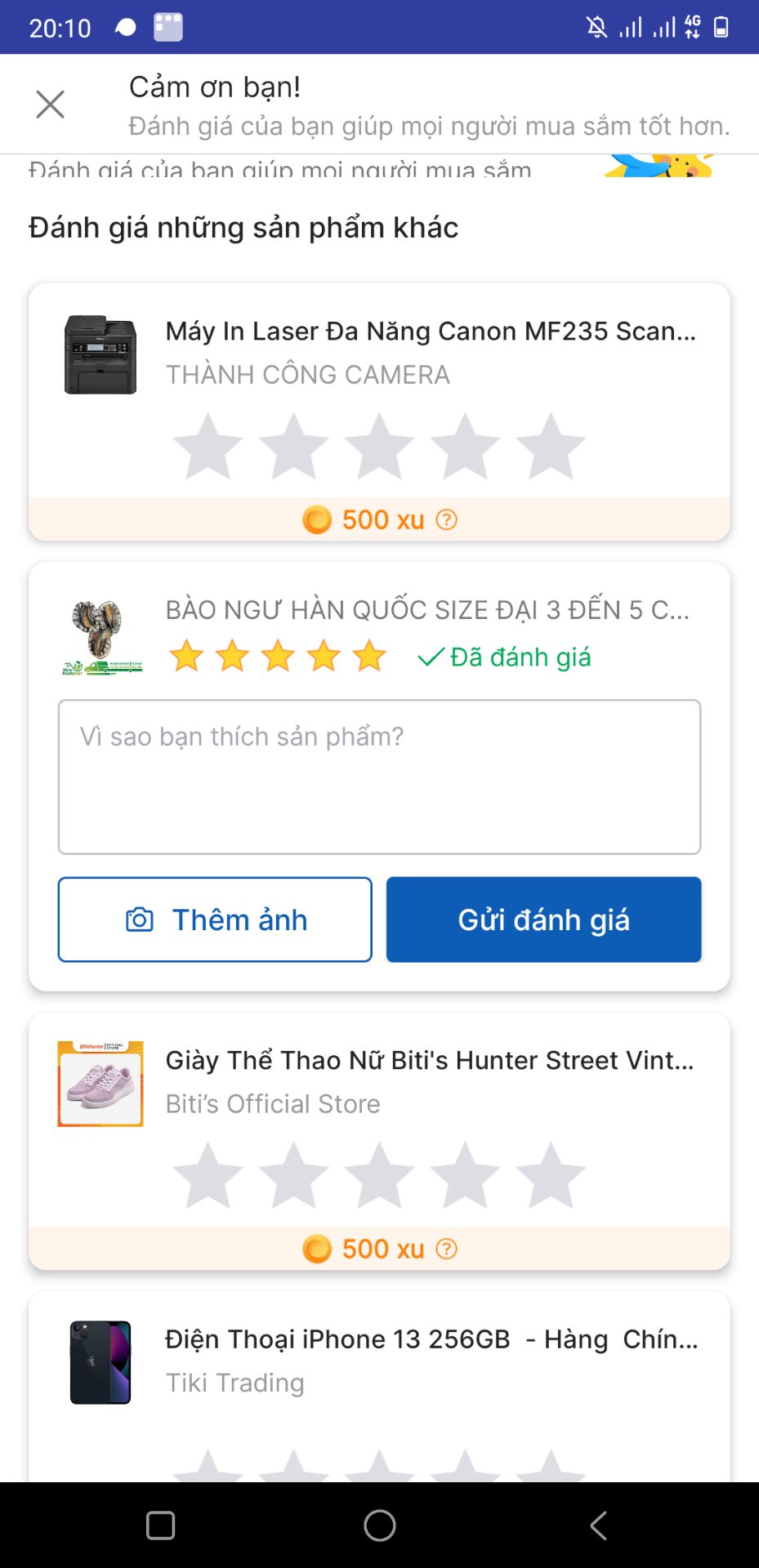Click the Canon MF235 printer product image
Viewport: 759px width, 1568px height.
(x=99, y=351)
